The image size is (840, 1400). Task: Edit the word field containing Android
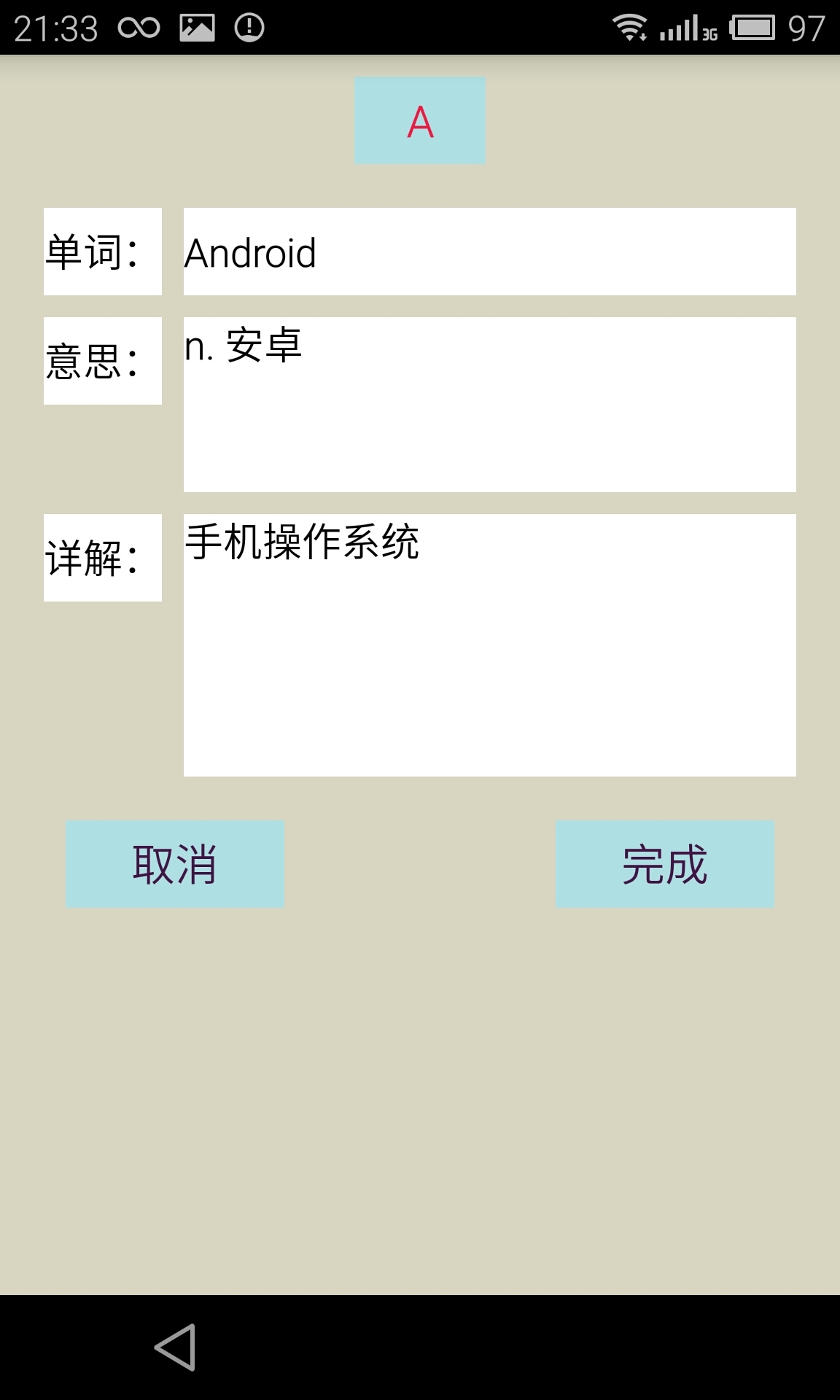click(490, 252)
